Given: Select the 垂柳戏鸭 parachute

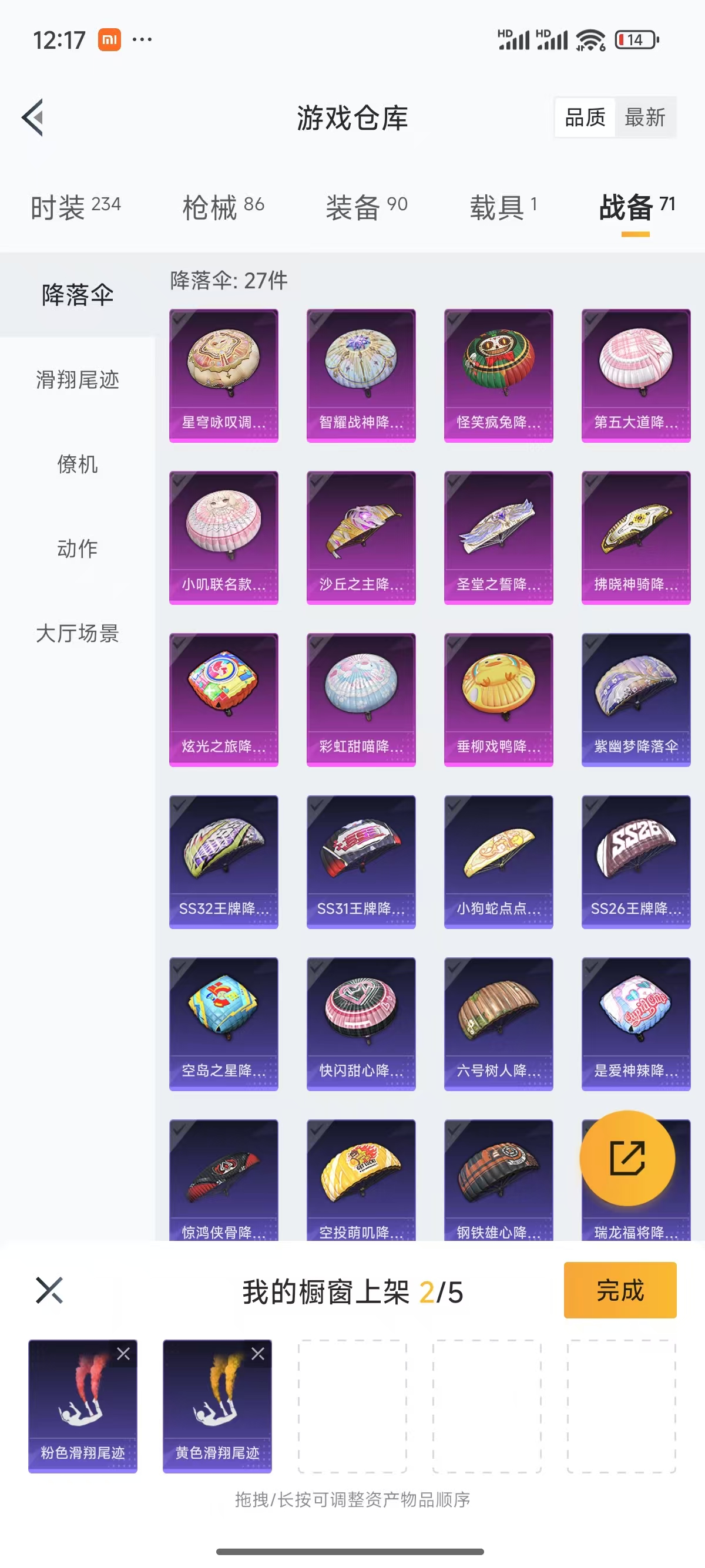Looking at the screenshot, I should click(499, 699).
